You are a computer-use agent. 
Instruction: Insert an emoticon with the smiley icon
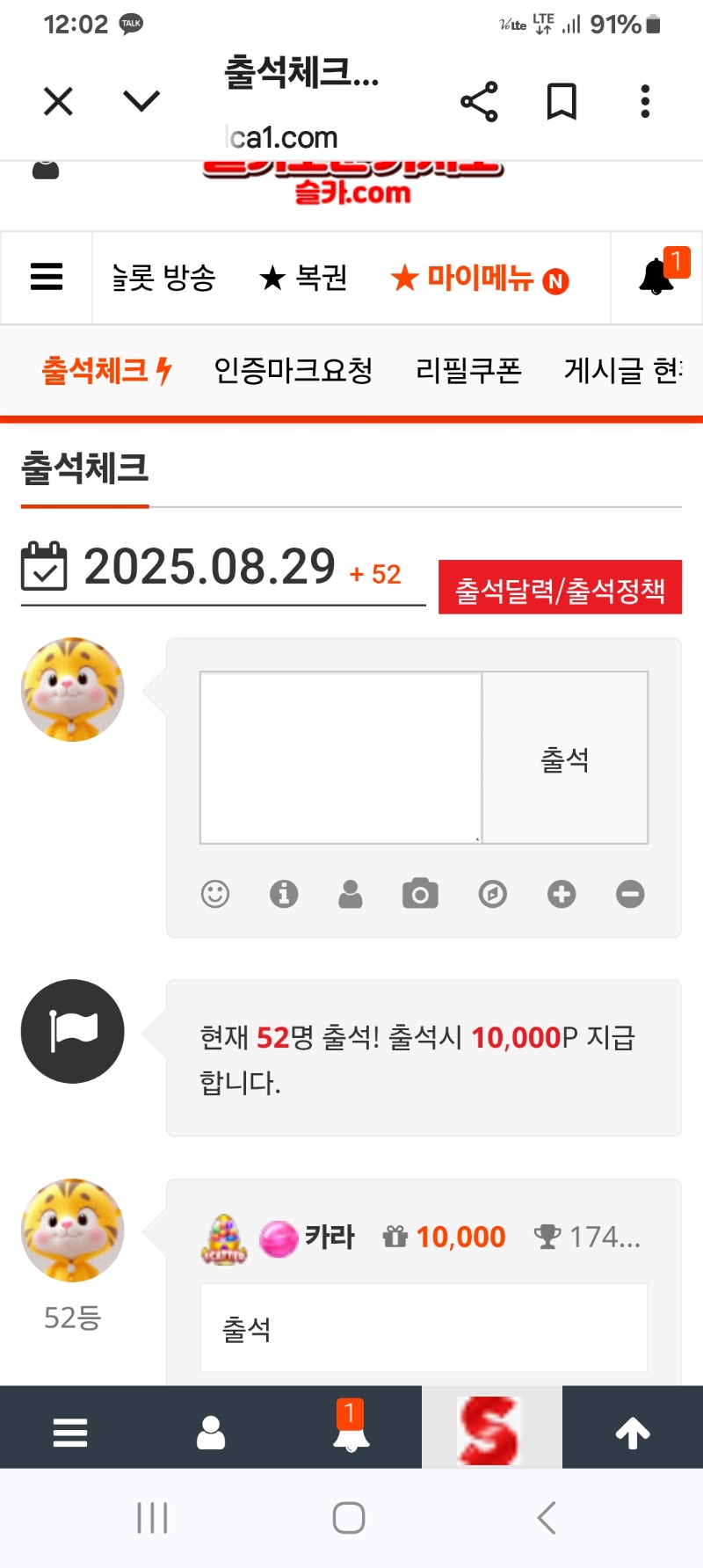click(x=215, y=894)
